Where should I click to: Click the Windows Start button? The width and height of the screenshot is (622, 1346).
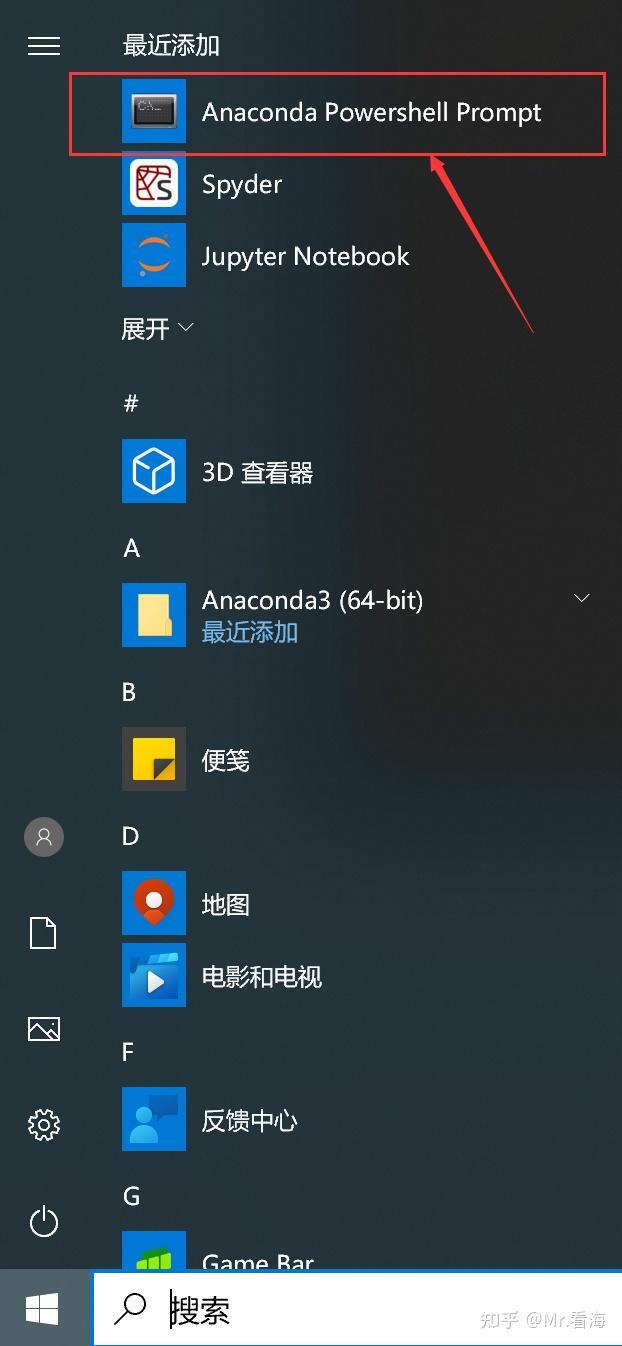tap(42, 1308)
